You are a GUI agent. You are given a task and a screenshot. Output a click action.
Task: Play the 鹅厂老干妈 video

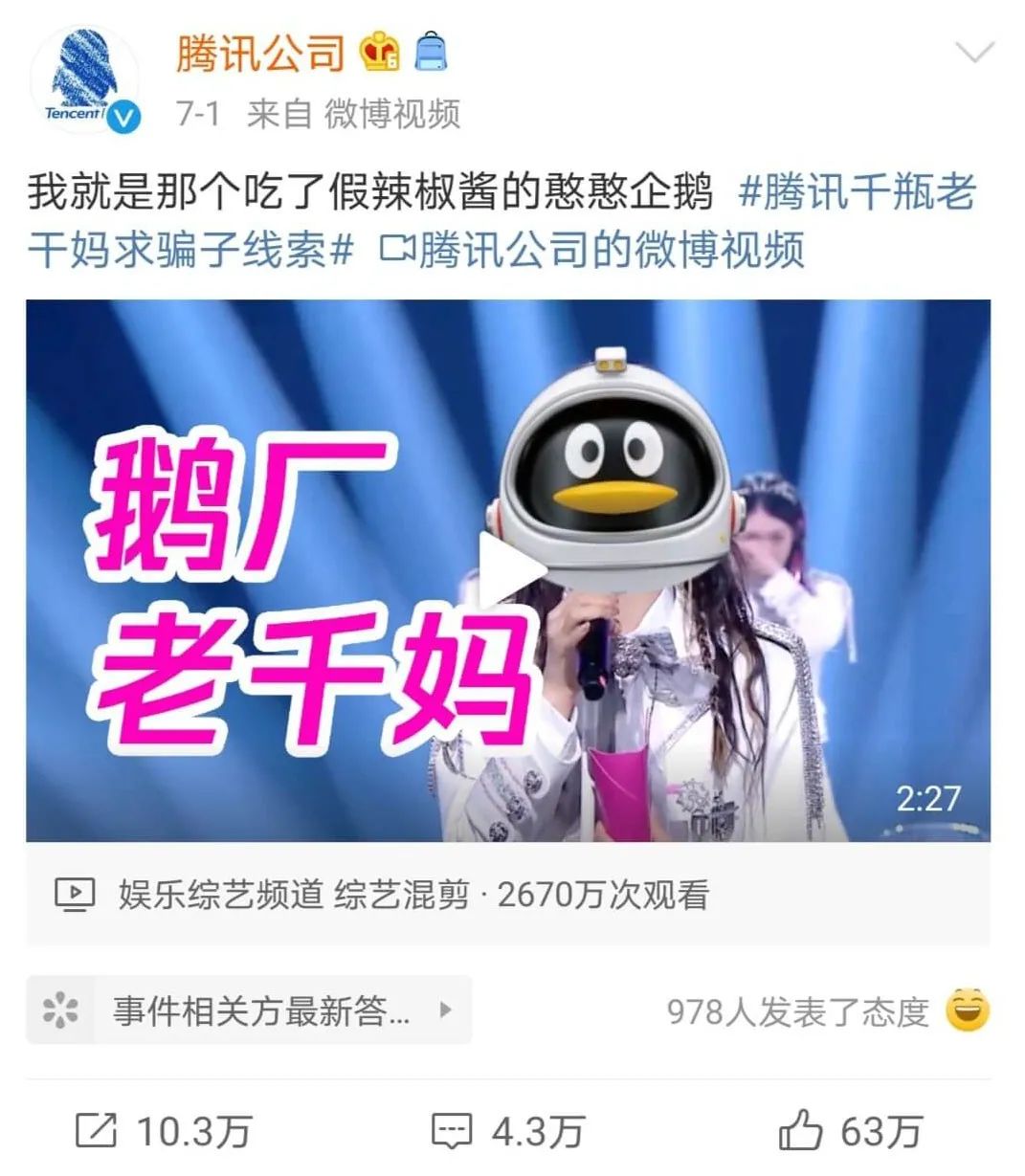[x=508, y=570]
